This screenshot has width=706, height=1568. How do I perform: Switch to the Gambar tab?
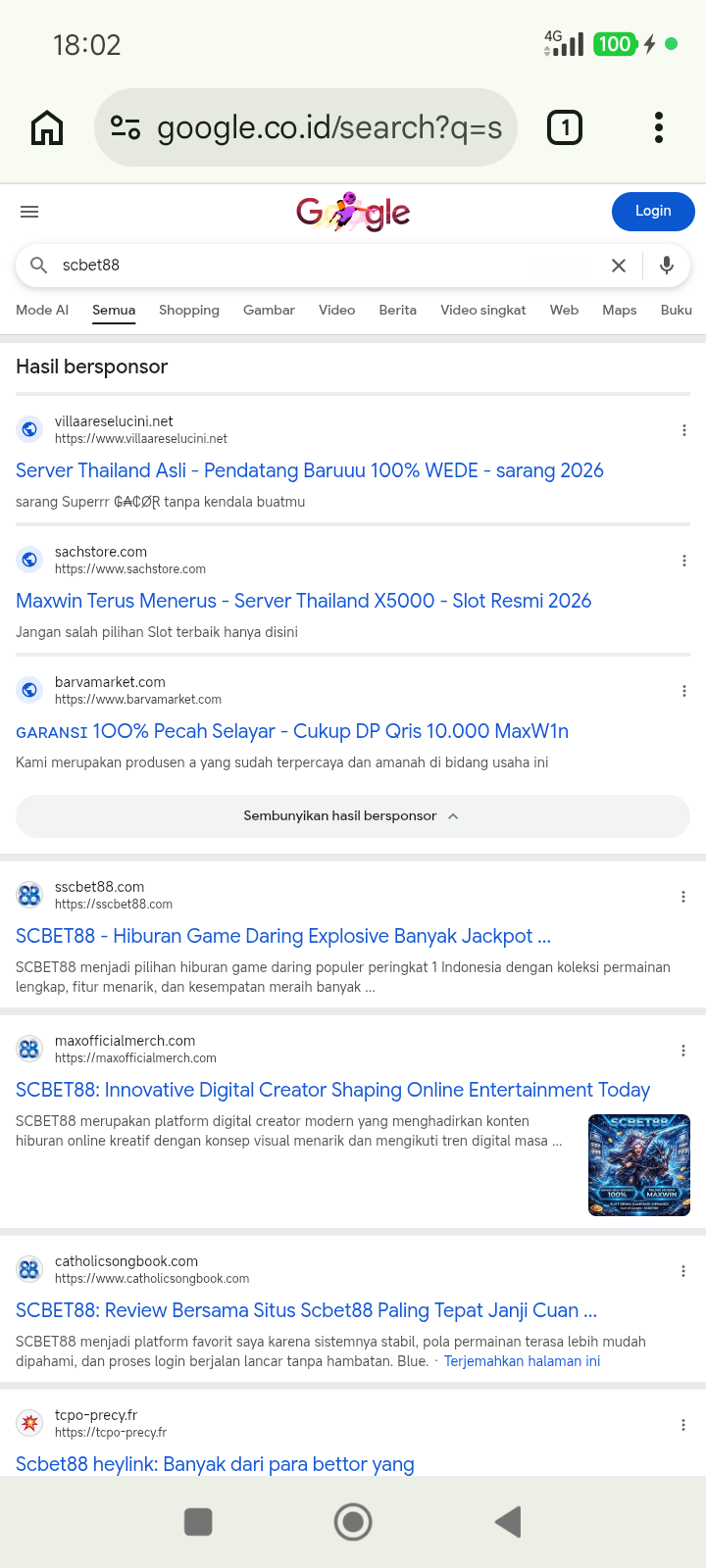tap(269, 310)
